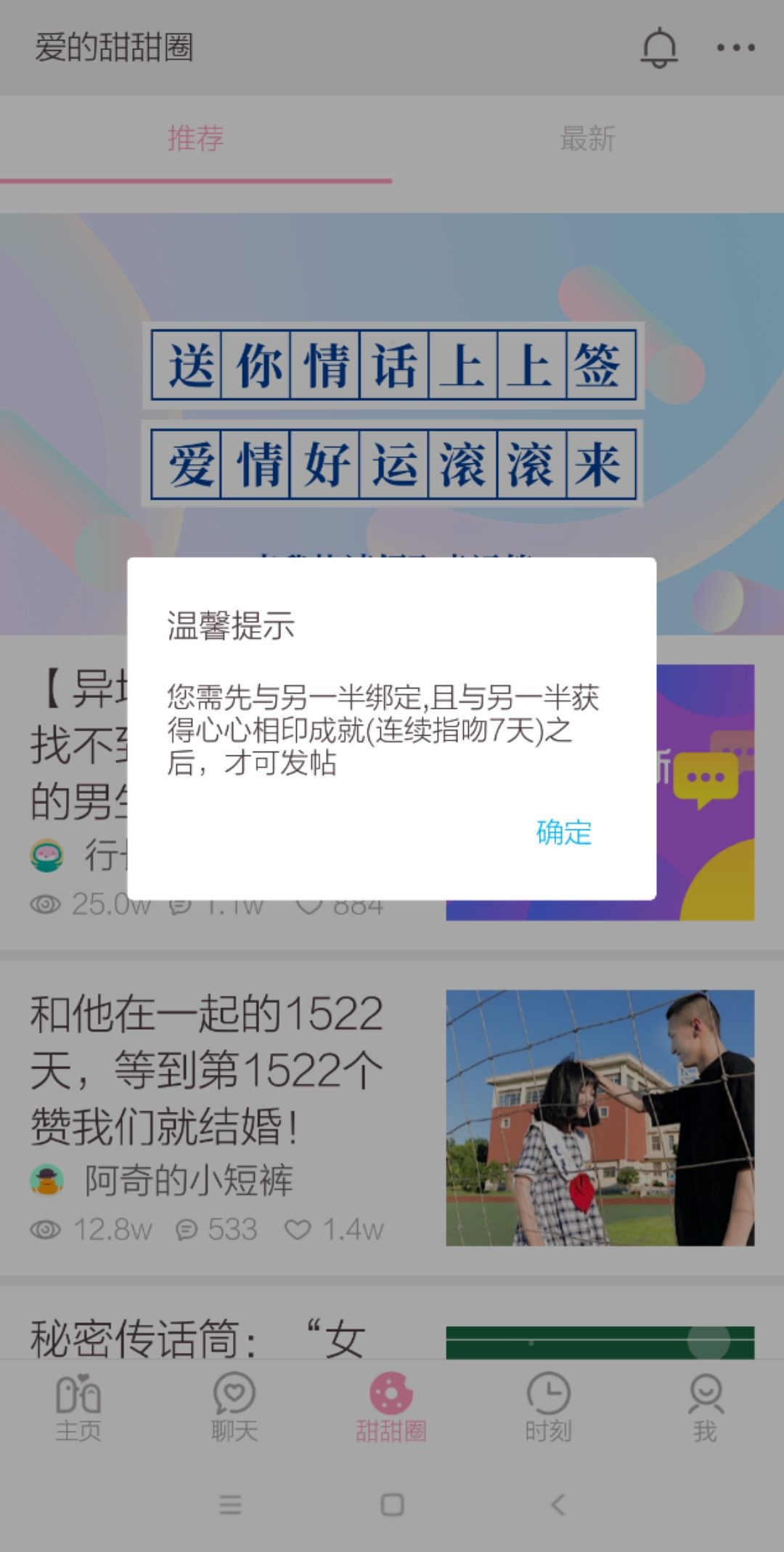The width and height of the screenshot is (784, 1552).
Task: Open the 我 profile tab
Action: coord(705,1407)
